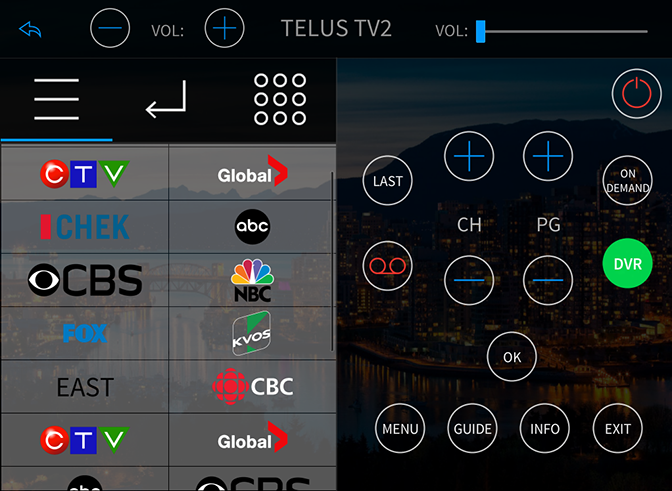
Task: Show program INFO
Action: click(545, 429)
